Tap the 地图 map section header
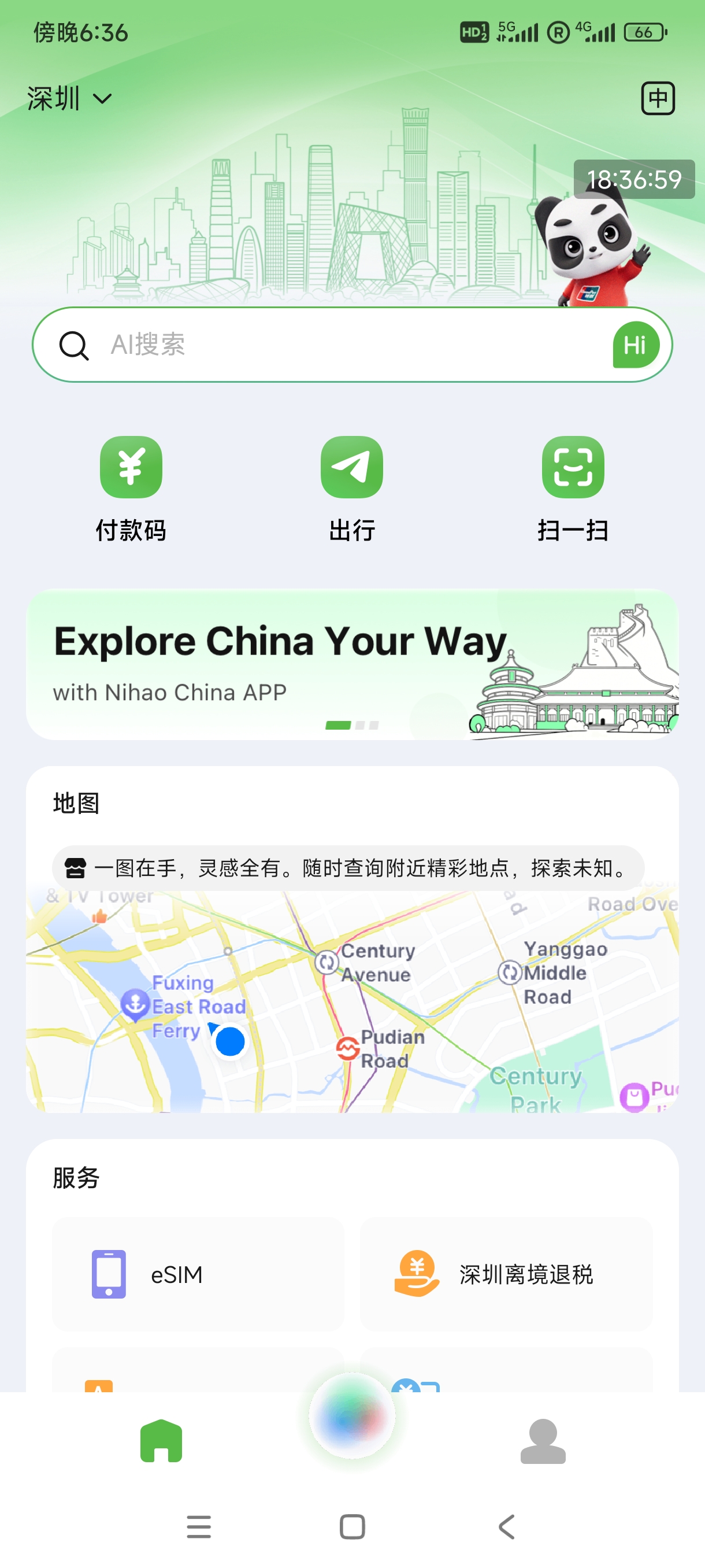Viewport: 705px width, 1568px height. point(76,803)
